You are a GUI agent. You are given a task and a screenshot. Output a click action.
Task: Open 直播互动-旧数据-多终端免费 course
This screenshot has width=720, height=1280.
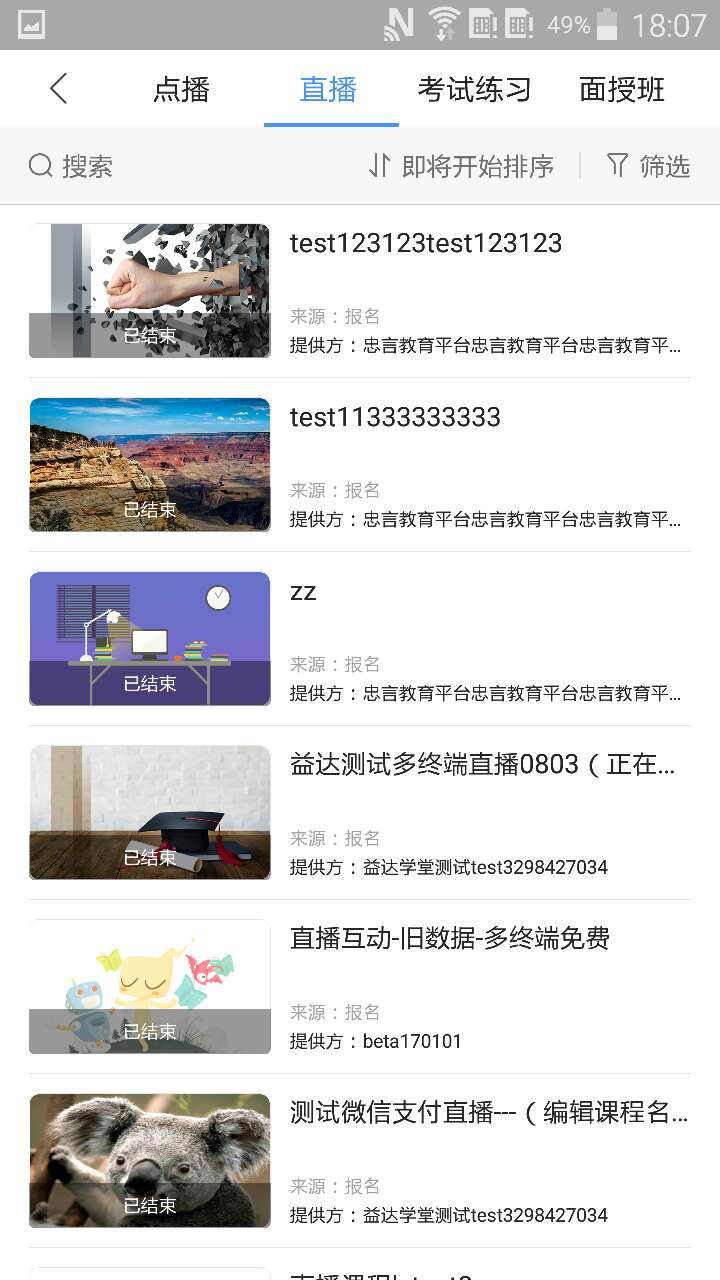click(449, 939)
